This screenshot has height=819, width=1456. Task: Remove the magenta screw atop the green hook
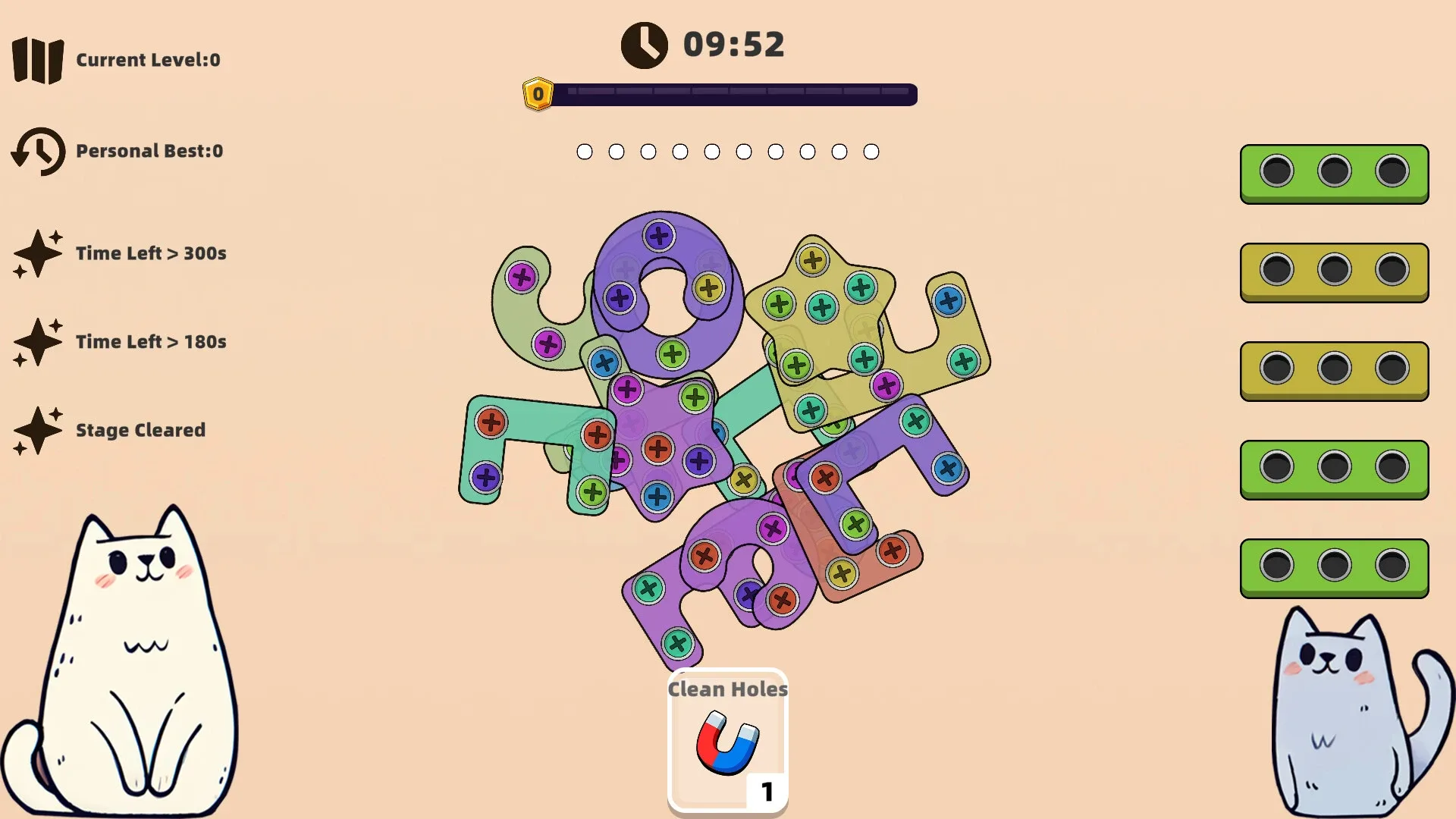click(522, 278)
